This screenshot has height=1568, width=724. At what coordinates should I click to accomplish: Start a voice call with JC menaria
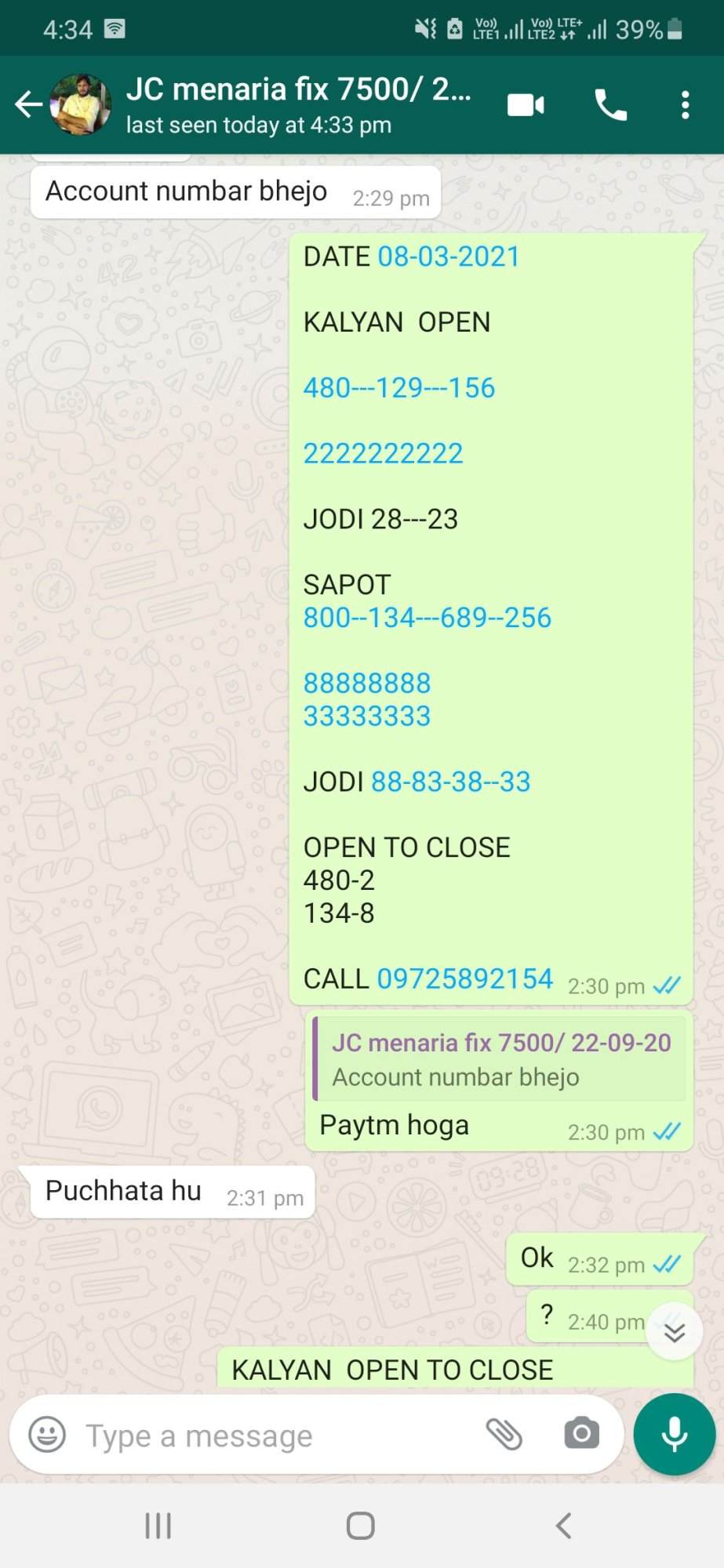click(610, 104)
